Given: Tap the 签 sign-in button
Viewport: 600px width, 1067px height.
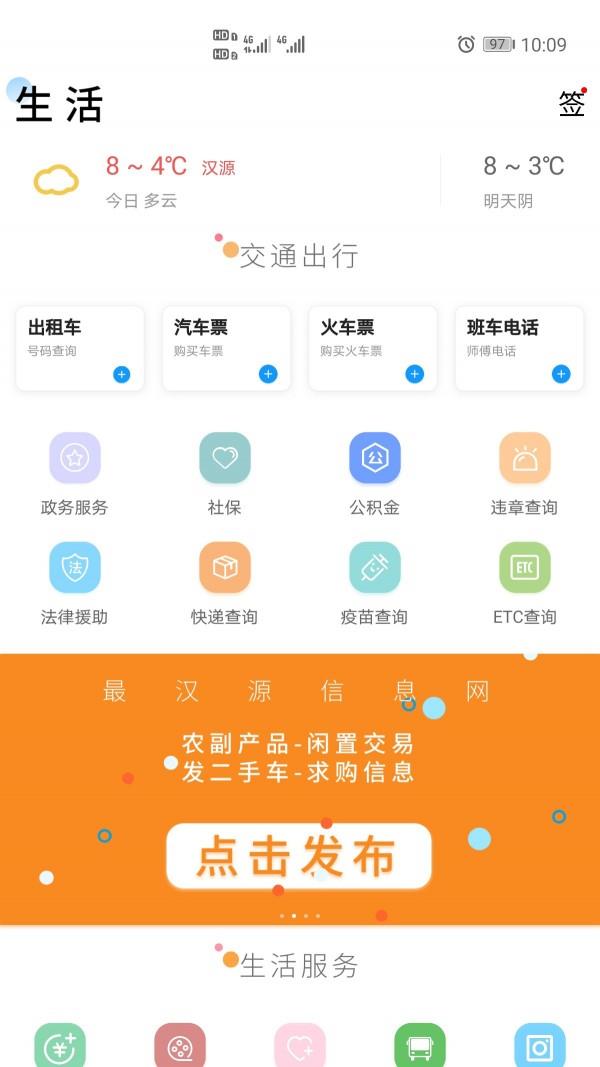Looking at the screenshot, I should 571,103.
